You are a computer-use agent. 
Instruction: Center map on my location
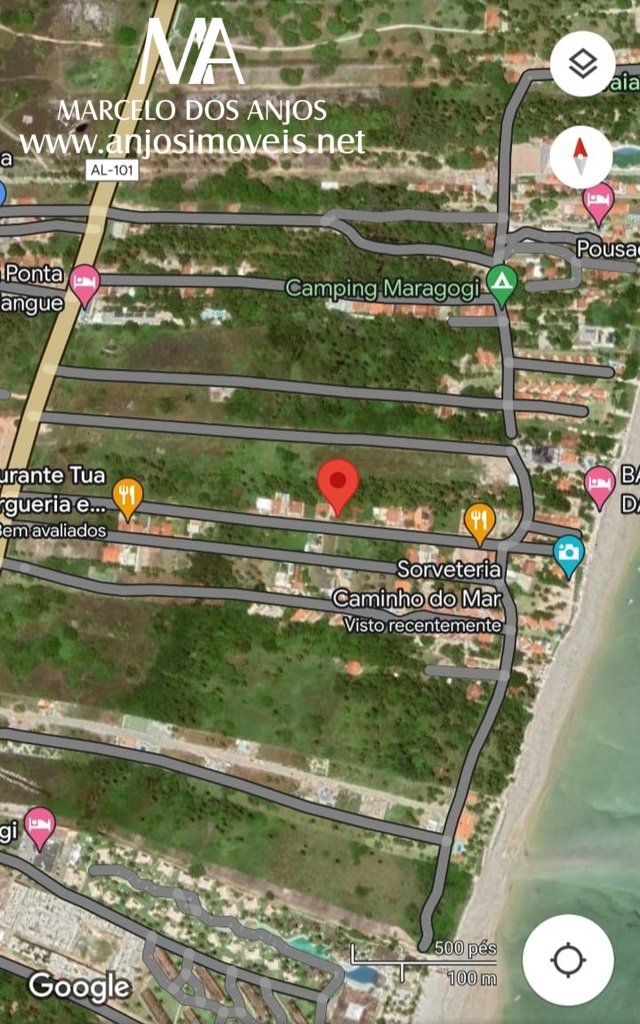tap(568, 960)
